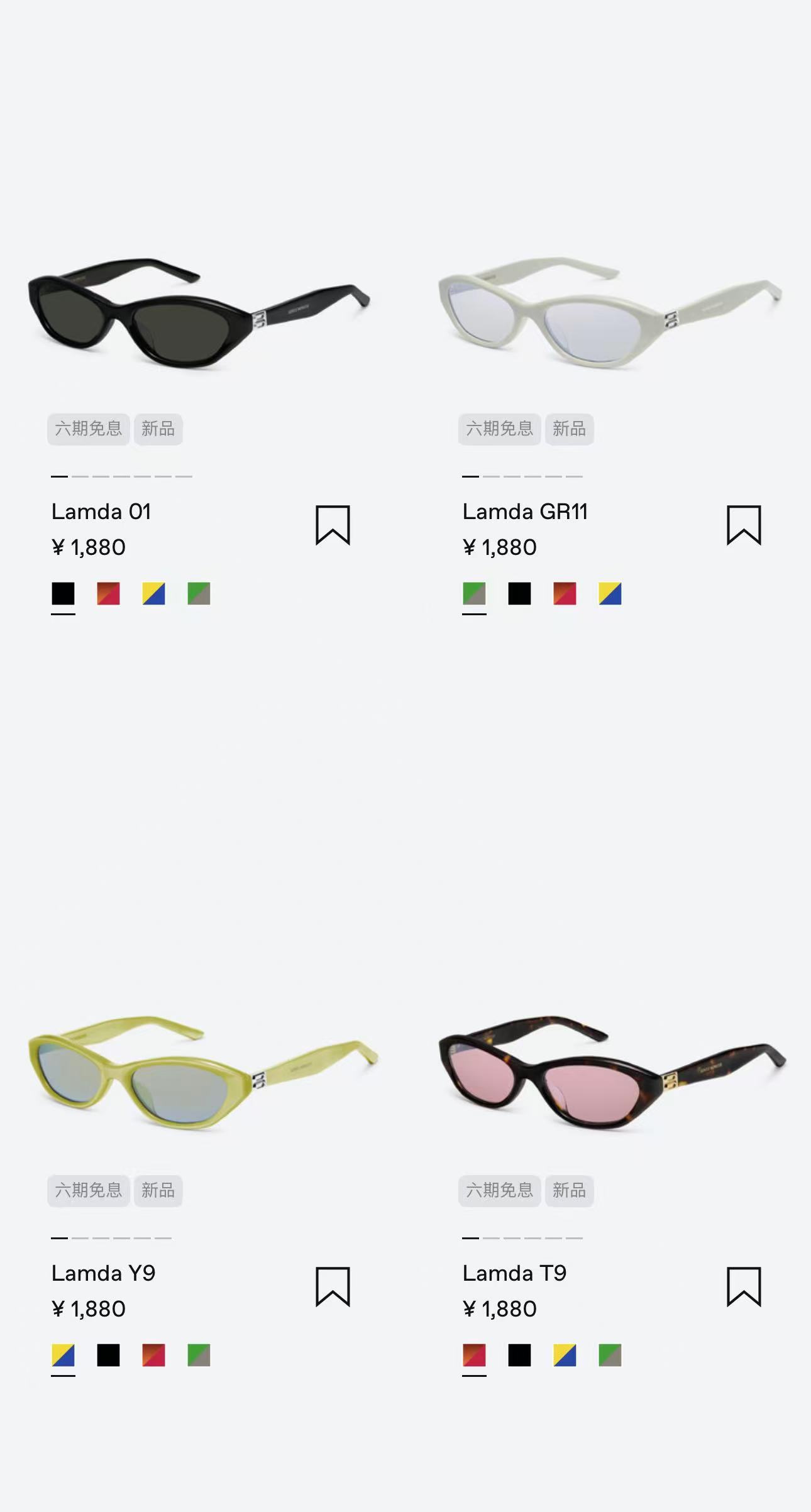Select green-grey swatch under Lamda T9
811x1512 pixels.
point(610,1355)
